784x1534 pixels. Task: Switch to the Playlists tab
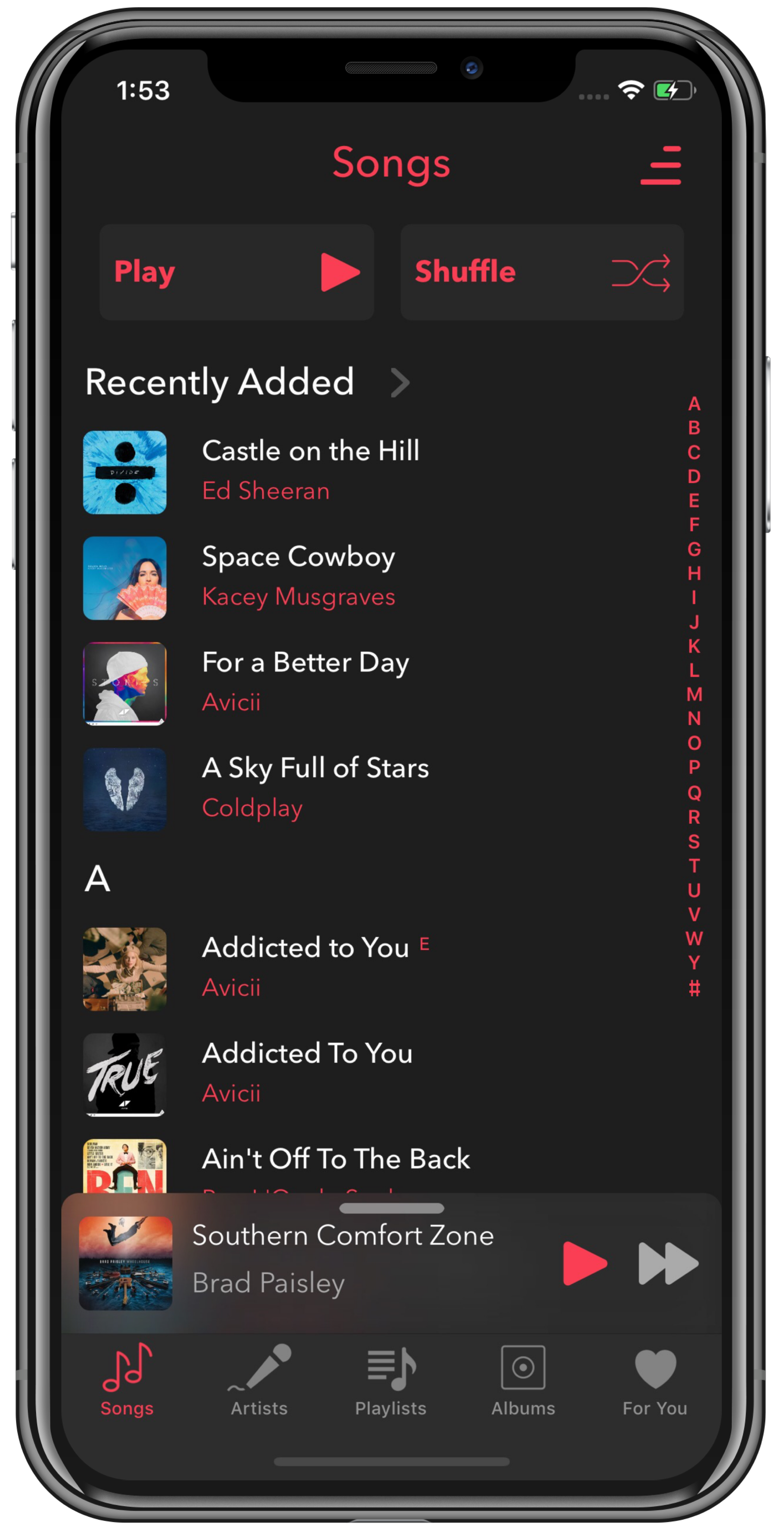pos(391,1380)
